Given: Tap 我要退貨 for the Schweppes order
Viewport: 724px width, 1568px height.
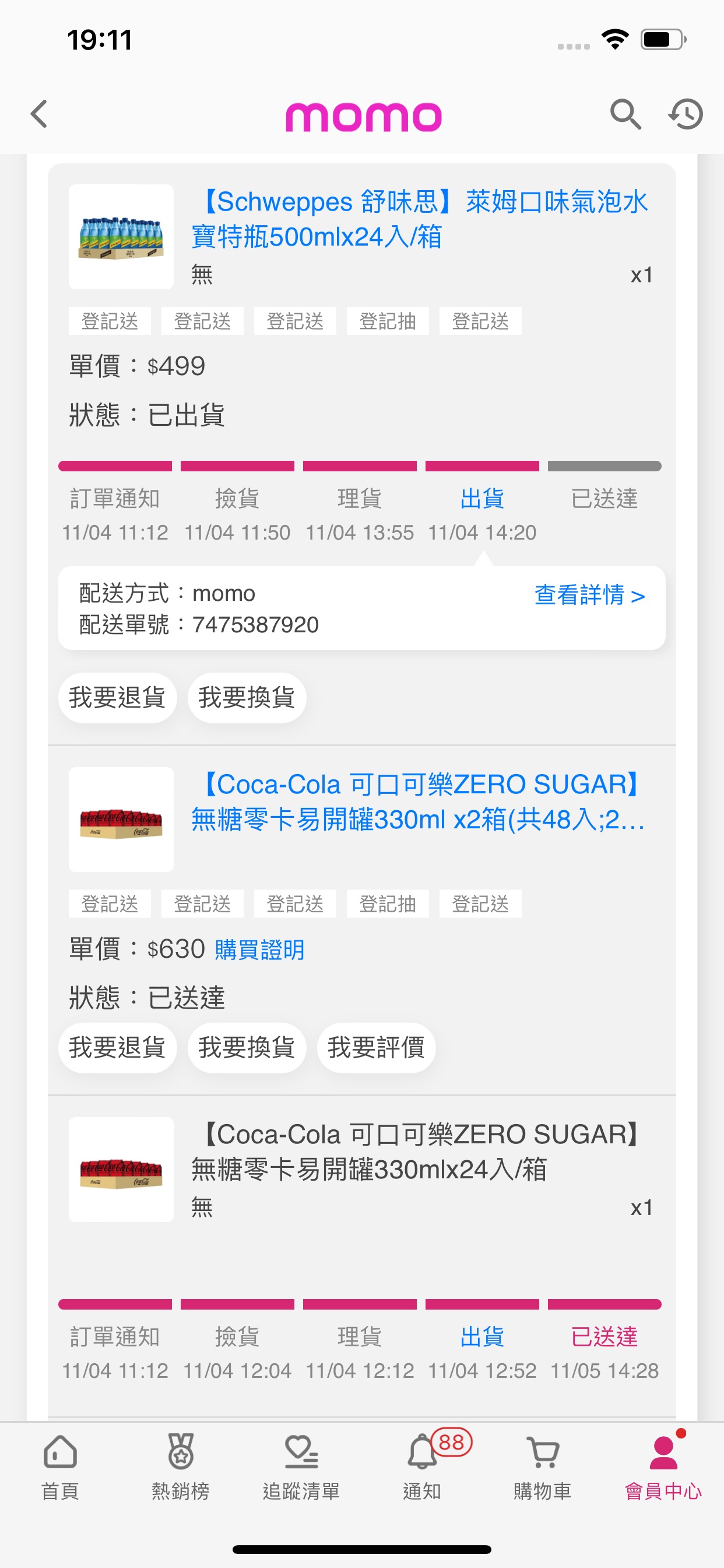Looking at the screenshot, I should click(117, 698).
